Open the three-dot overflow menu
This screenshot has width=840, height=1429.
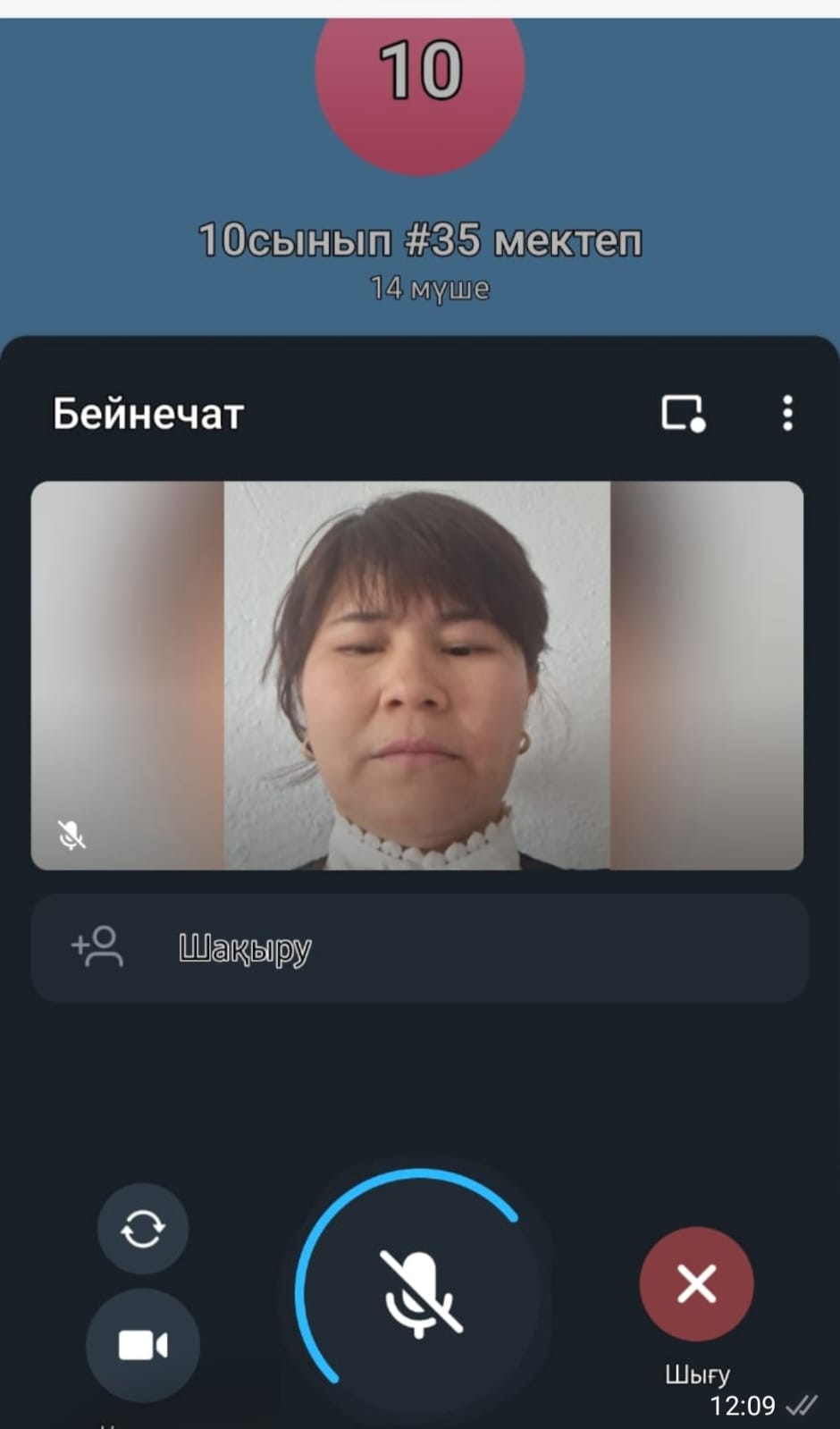[x=786, y=413]
